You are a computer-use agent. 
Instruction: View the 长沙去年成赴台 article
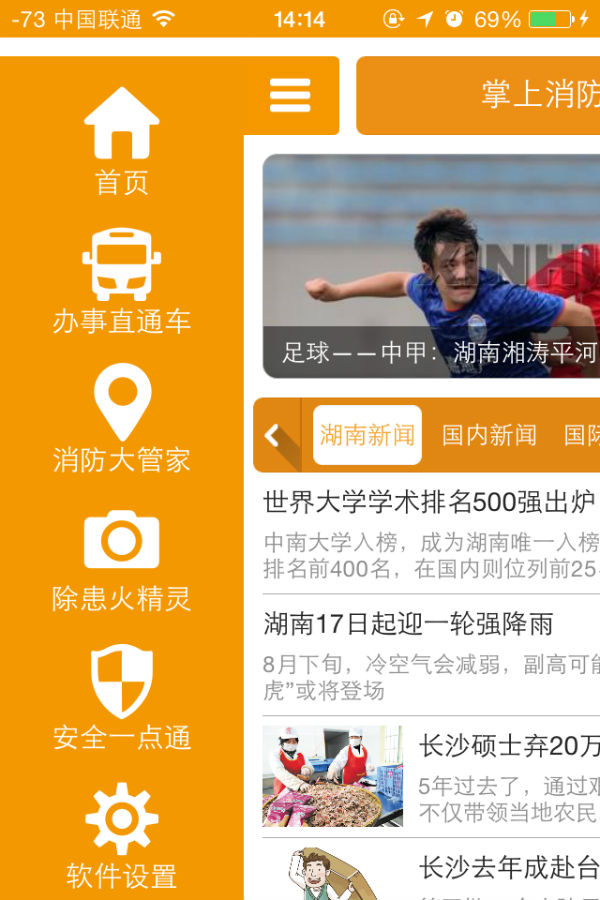pyautogui.click(x=430, y=869)
